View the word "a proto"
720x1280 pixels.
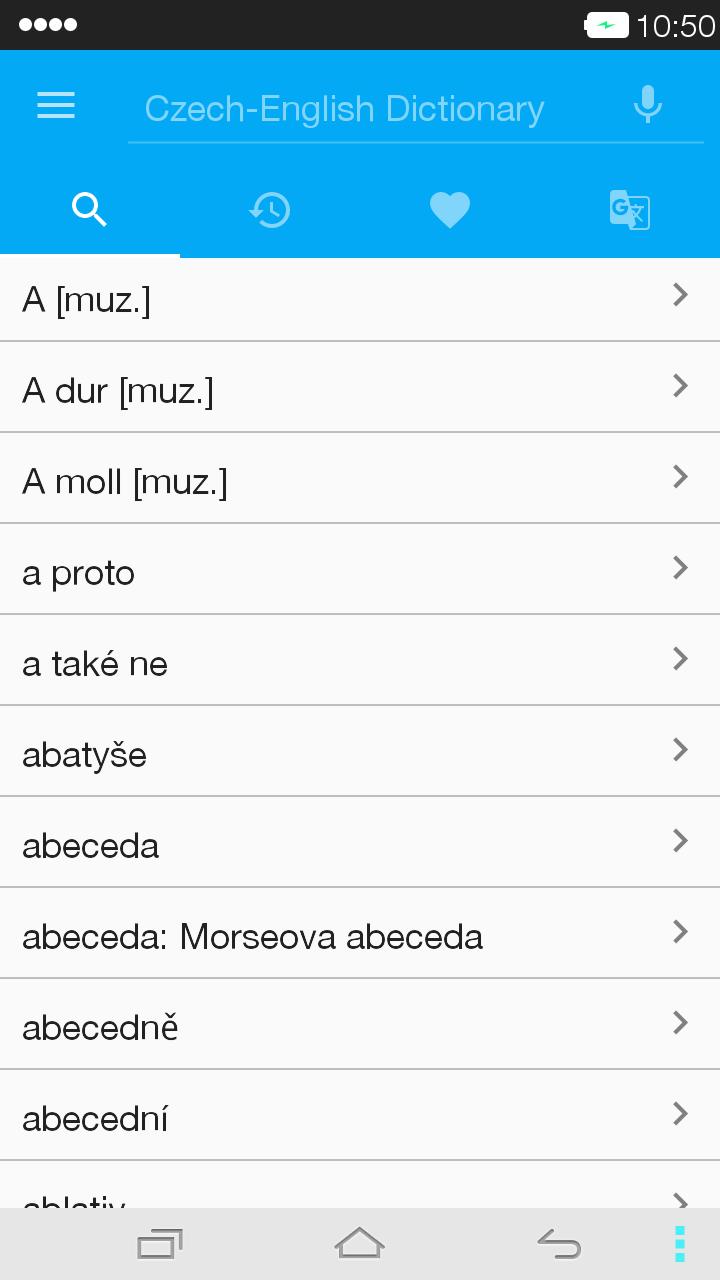click(x=360, y=572)
